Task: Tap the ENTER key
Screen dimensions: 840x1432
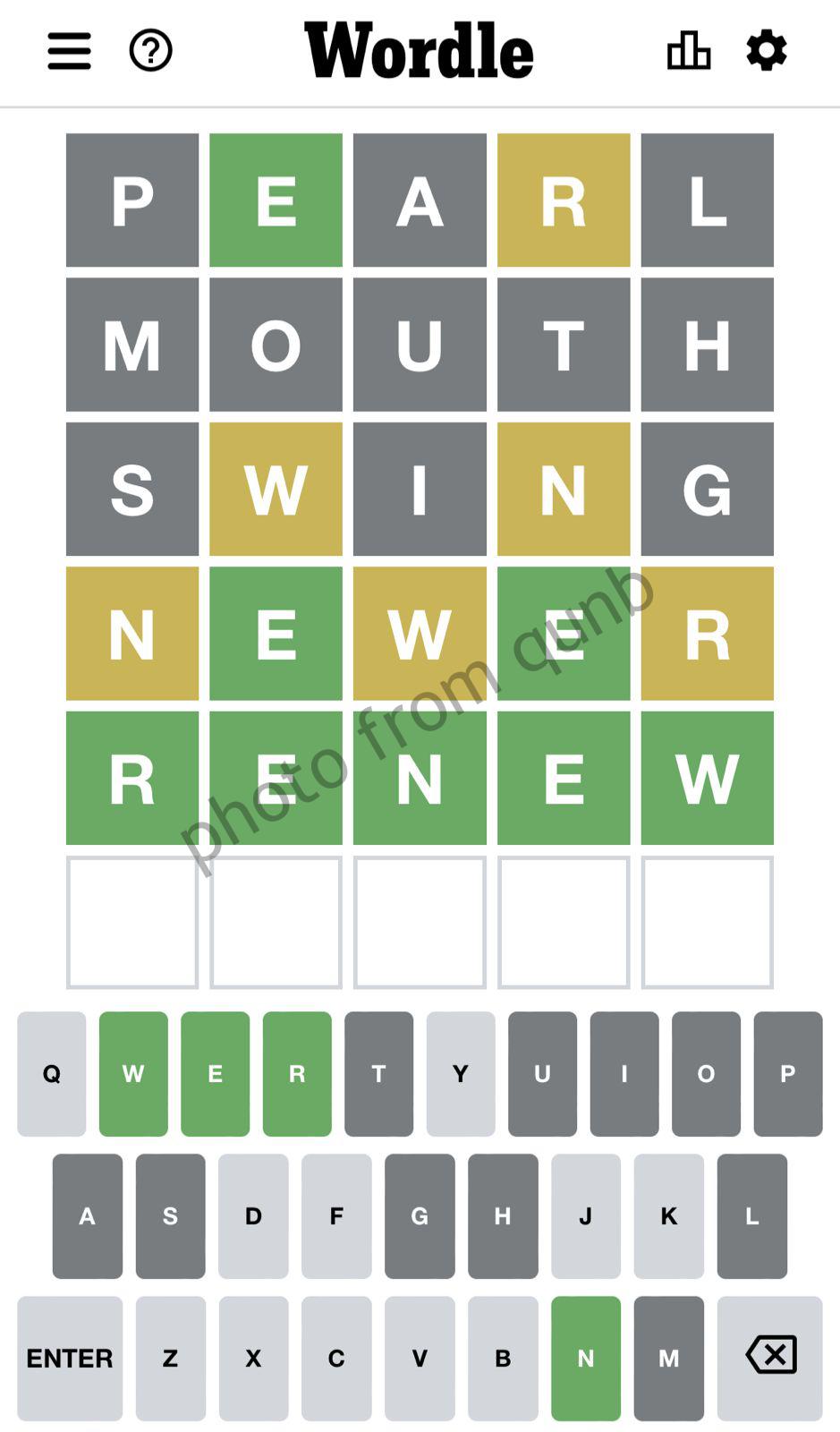Action: [x=70, y=1358]
